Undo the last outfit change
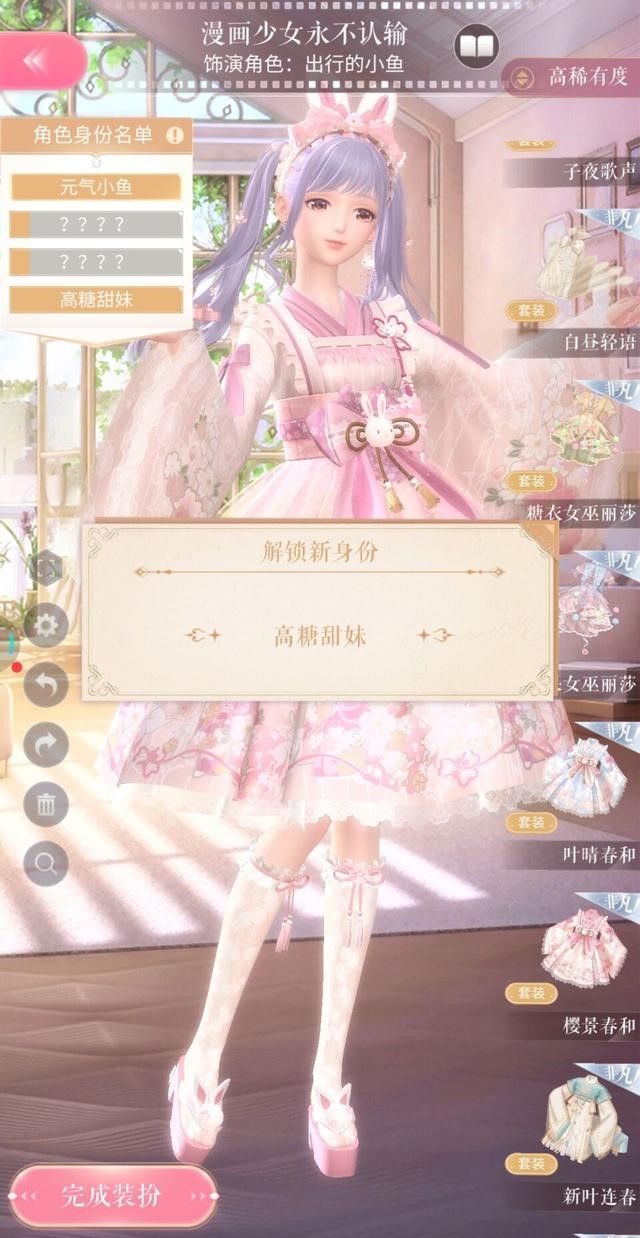The width and height of the screenshot is (640, 1238). point(46,685)
